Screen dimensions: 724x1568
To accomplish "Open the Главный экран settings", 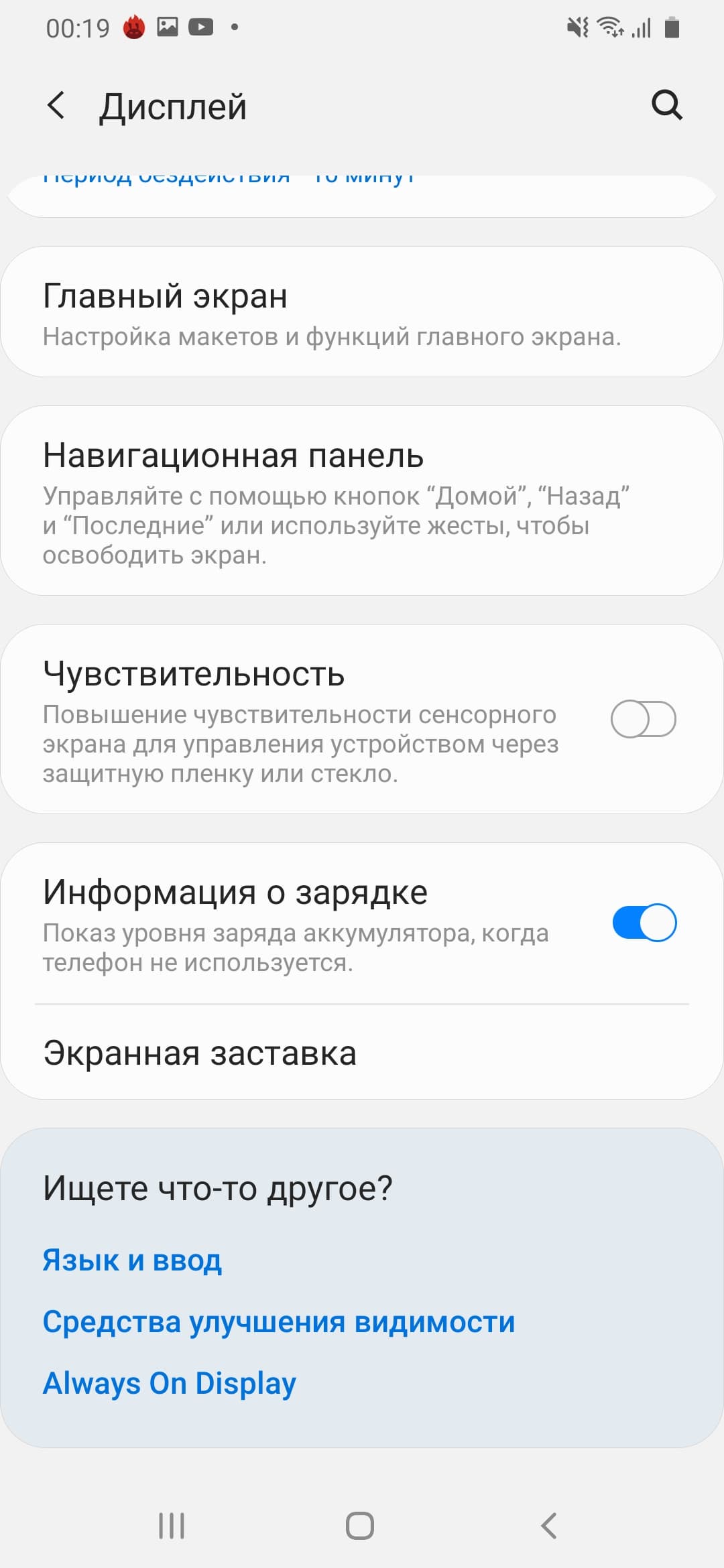I will 362,312.
